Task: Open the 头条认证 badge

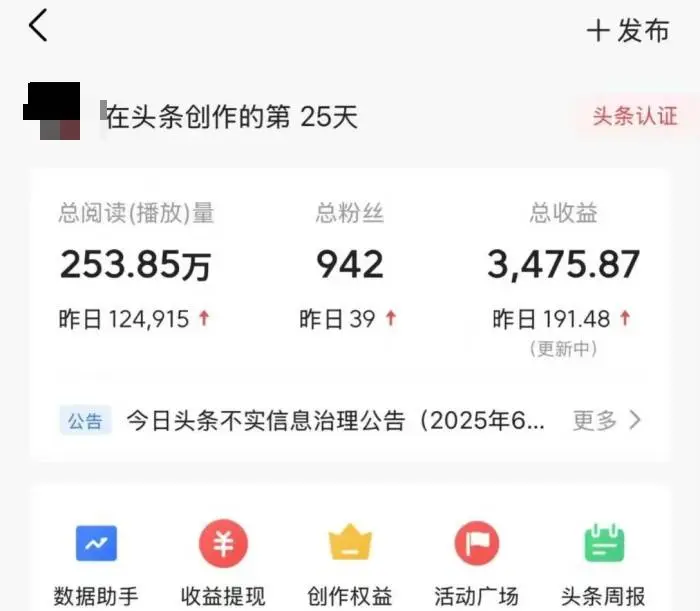Action: 634,117
